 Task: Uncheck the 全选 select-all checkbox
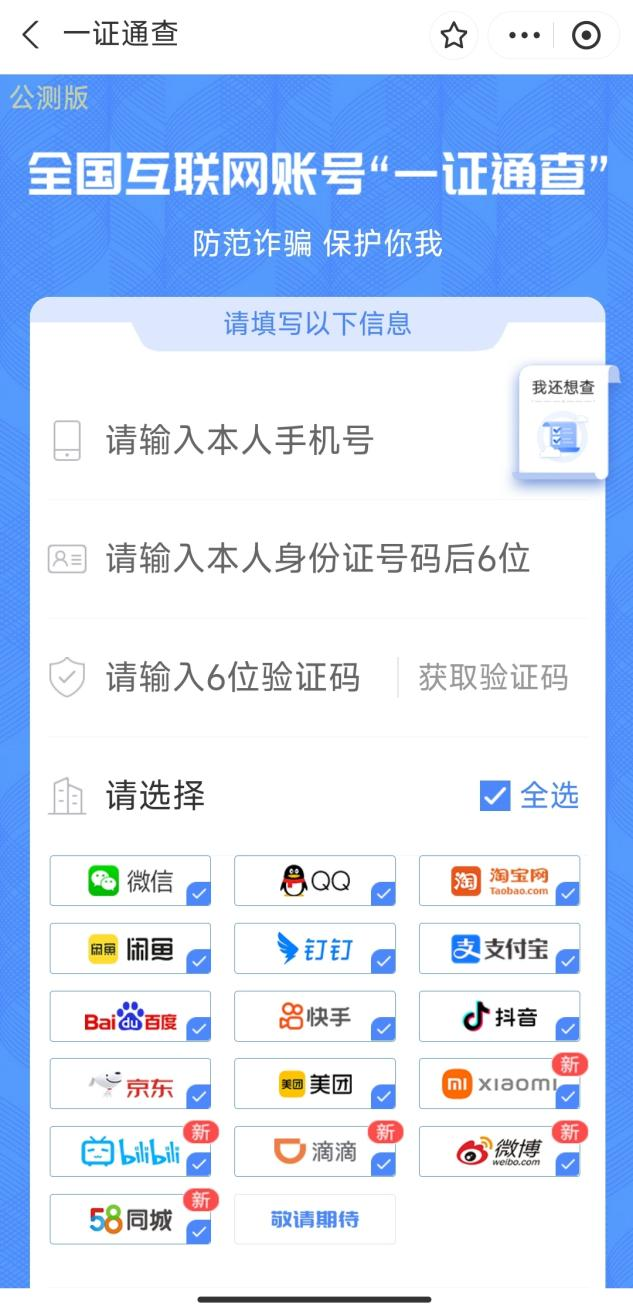point(495,796)
